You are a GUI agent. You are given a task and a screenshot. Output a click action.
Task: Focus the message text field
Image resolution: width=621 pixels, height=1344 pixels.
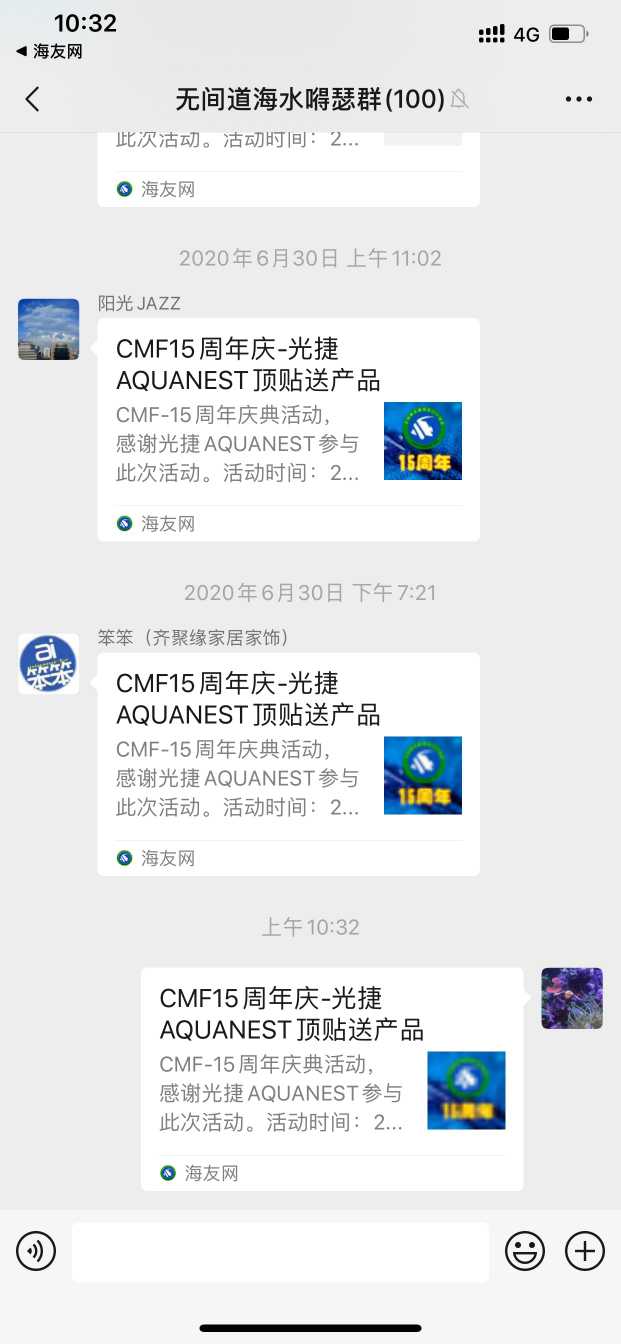click(280, 1251)
